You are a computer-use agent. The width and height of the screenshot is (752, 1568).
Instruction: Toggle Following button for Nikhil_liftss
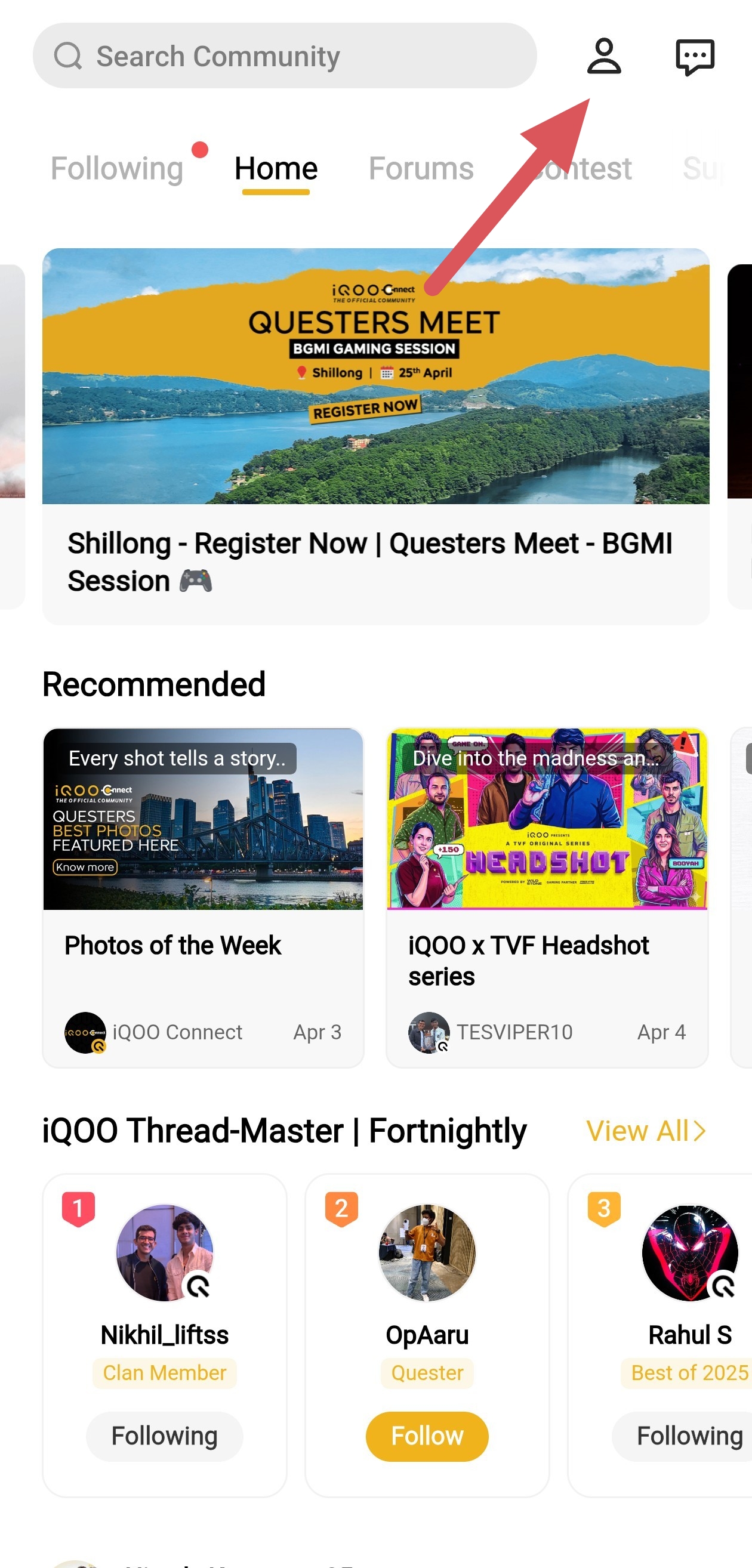click(164, 1436)
